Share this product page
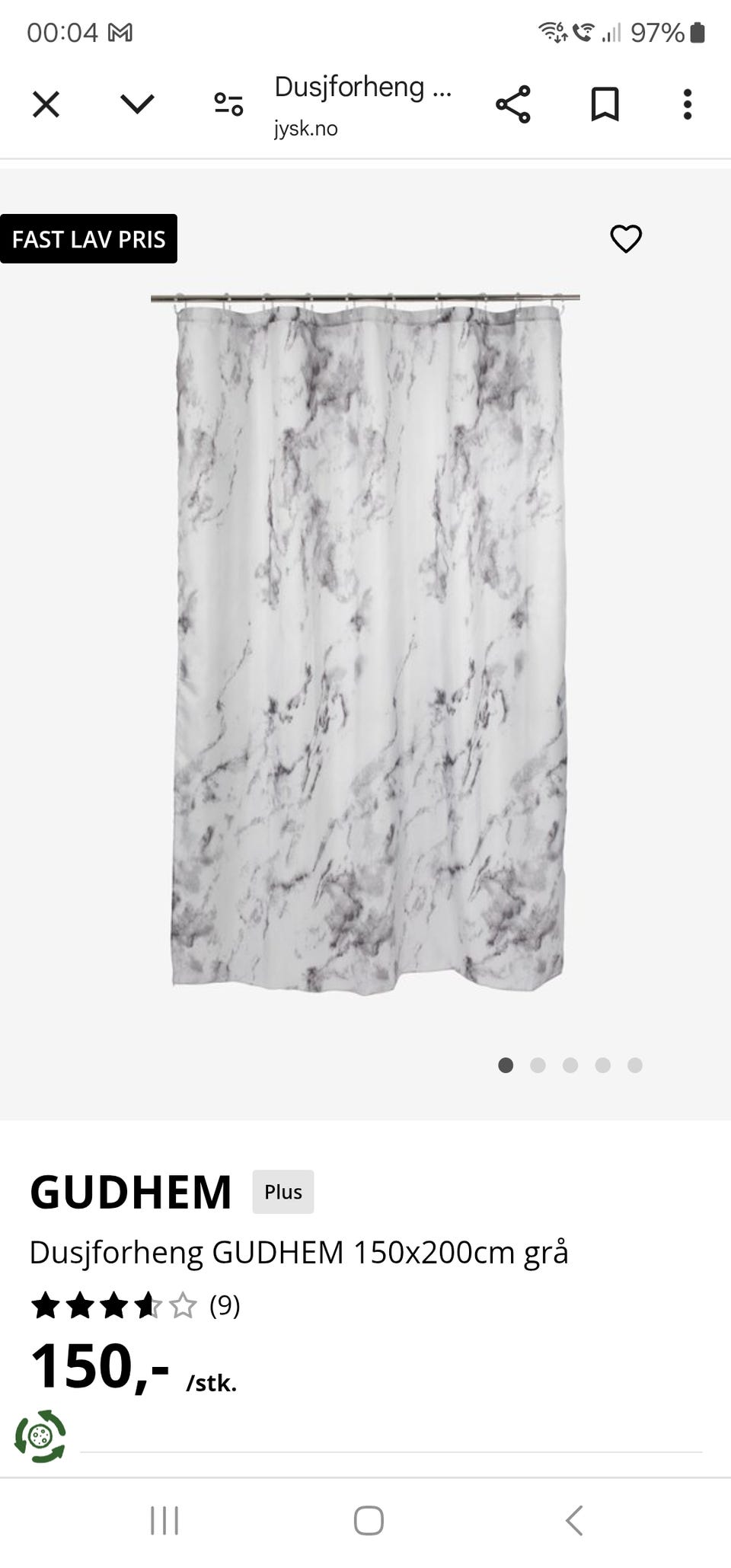731x1568 pixels. [513, 104]
